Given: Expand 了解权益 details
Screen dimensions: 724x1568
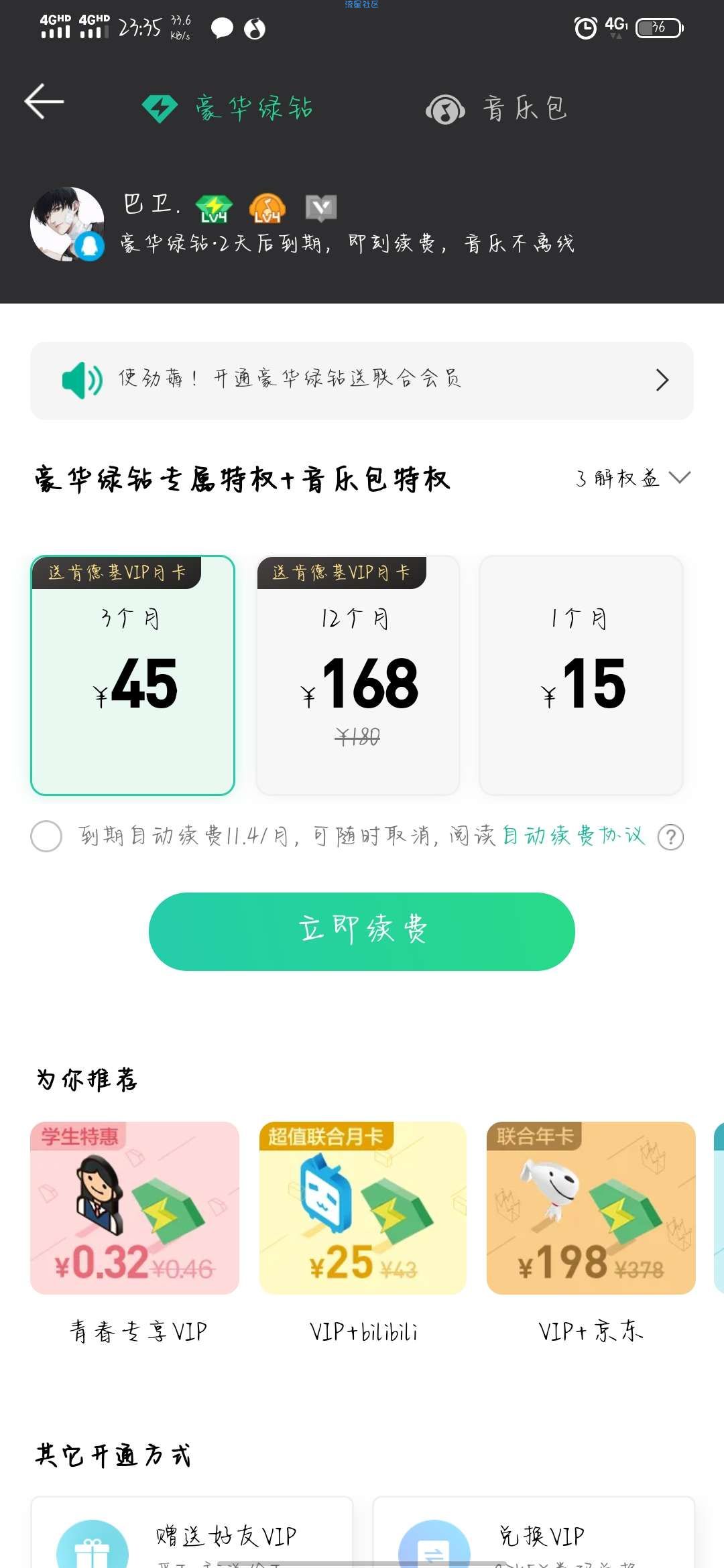Looking at the screenshot, I should click(x=632, y=478).
